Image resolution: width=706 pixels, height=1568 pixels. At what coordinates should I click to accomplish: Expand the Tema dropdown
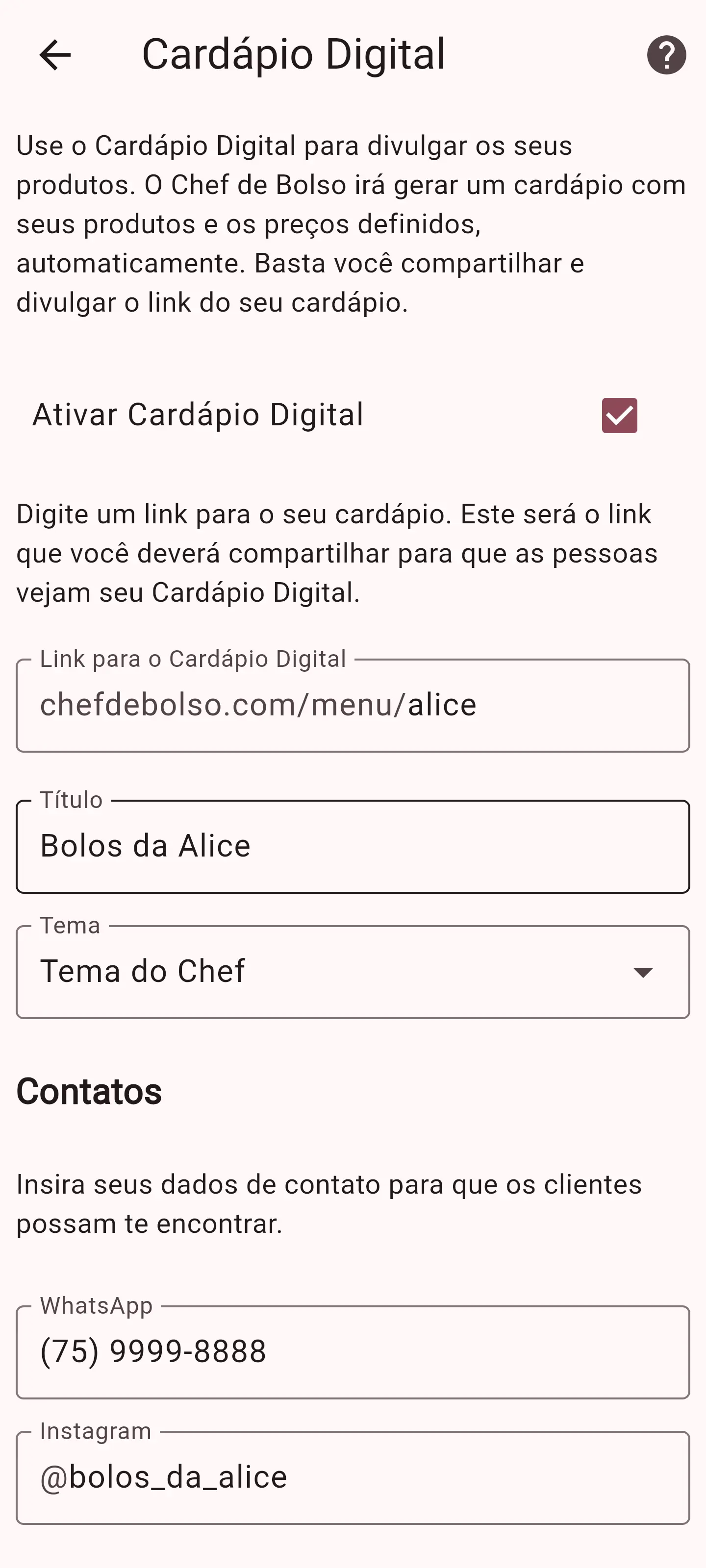[352, 972]
